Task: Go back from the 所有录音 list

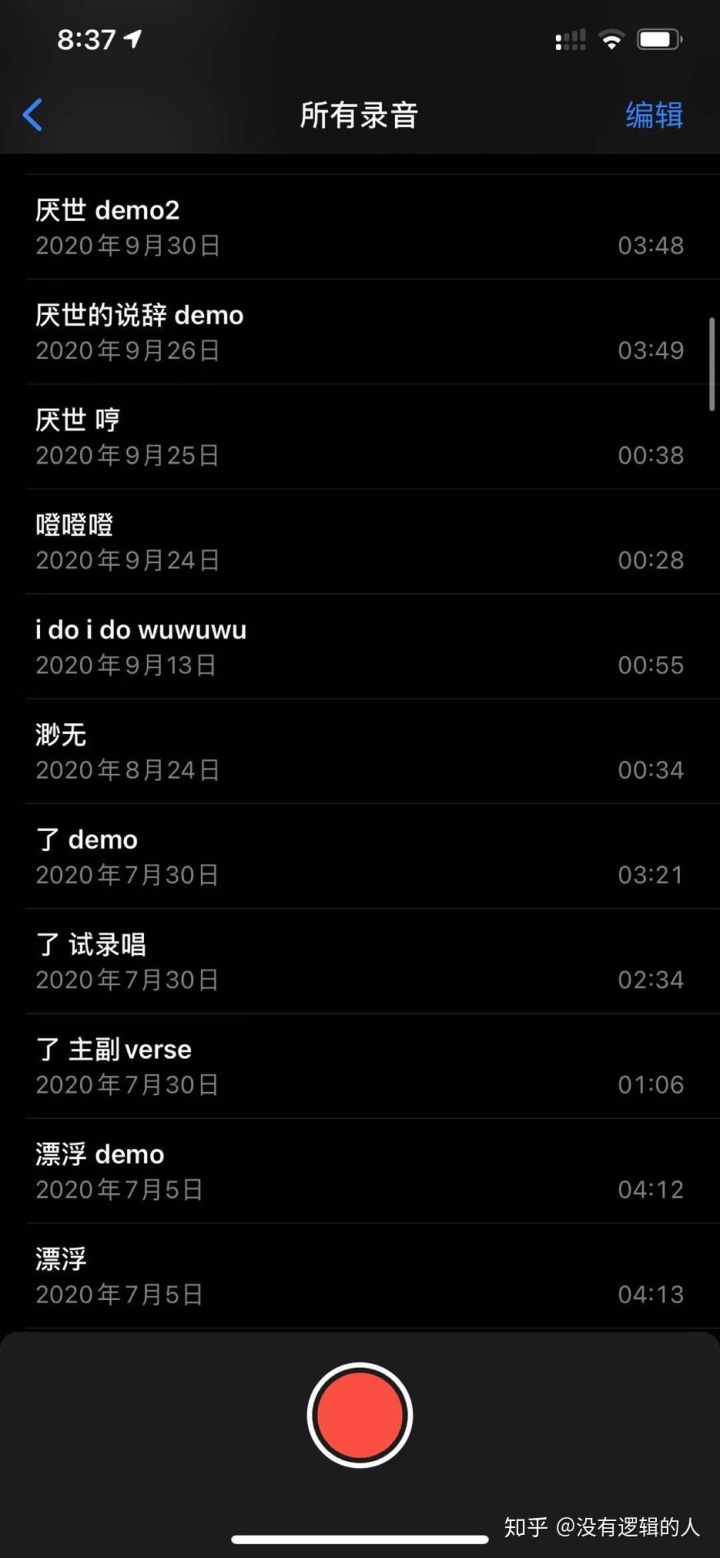Action: click(x=33, y=115)
